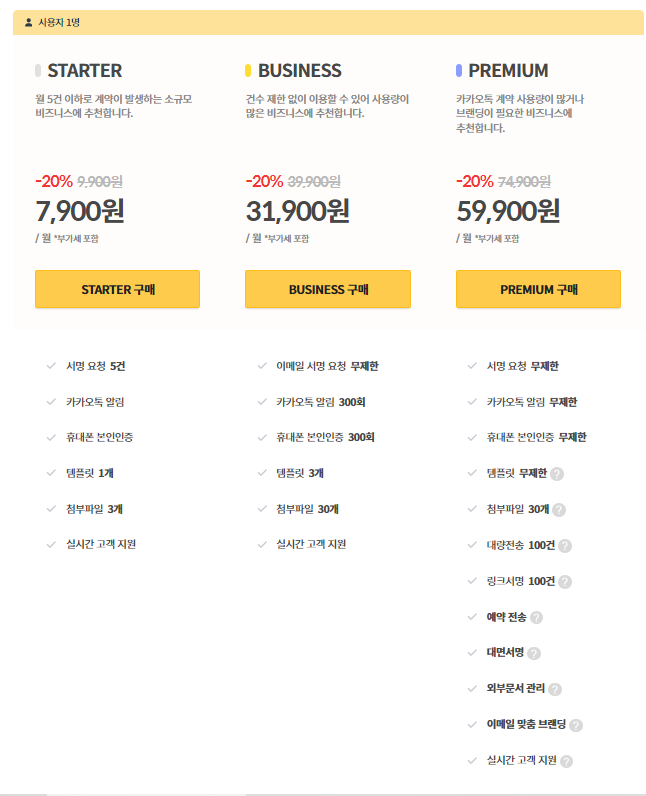Tap the STARTER 구매 button
Screen dimensions: 646x796
tap(117, 289)
